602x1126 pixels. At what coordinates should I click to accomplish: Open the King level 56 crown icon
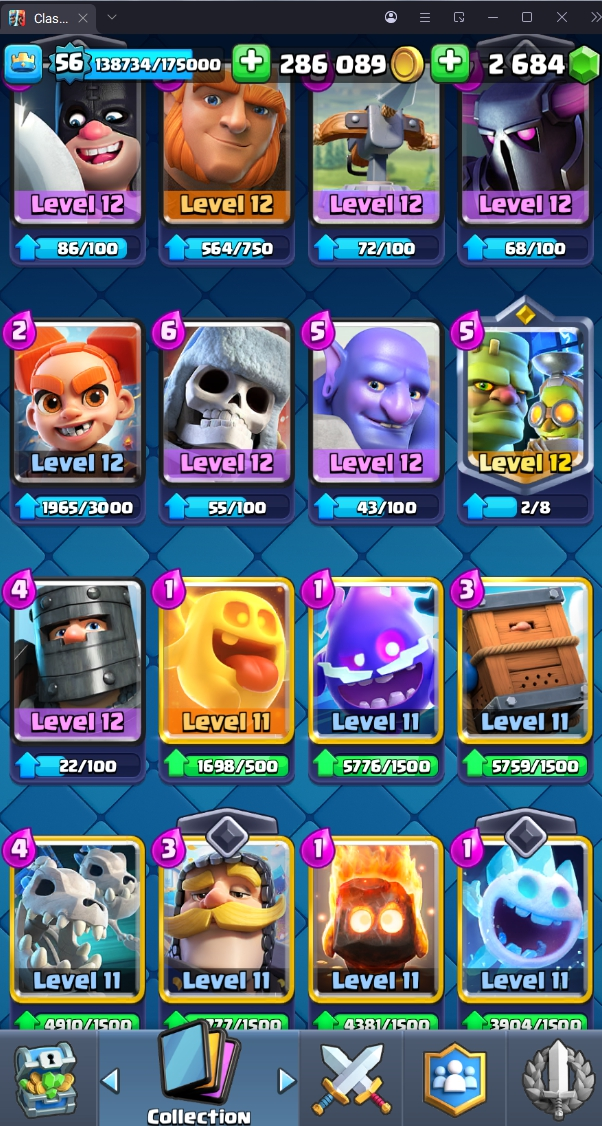coord(24,64)
